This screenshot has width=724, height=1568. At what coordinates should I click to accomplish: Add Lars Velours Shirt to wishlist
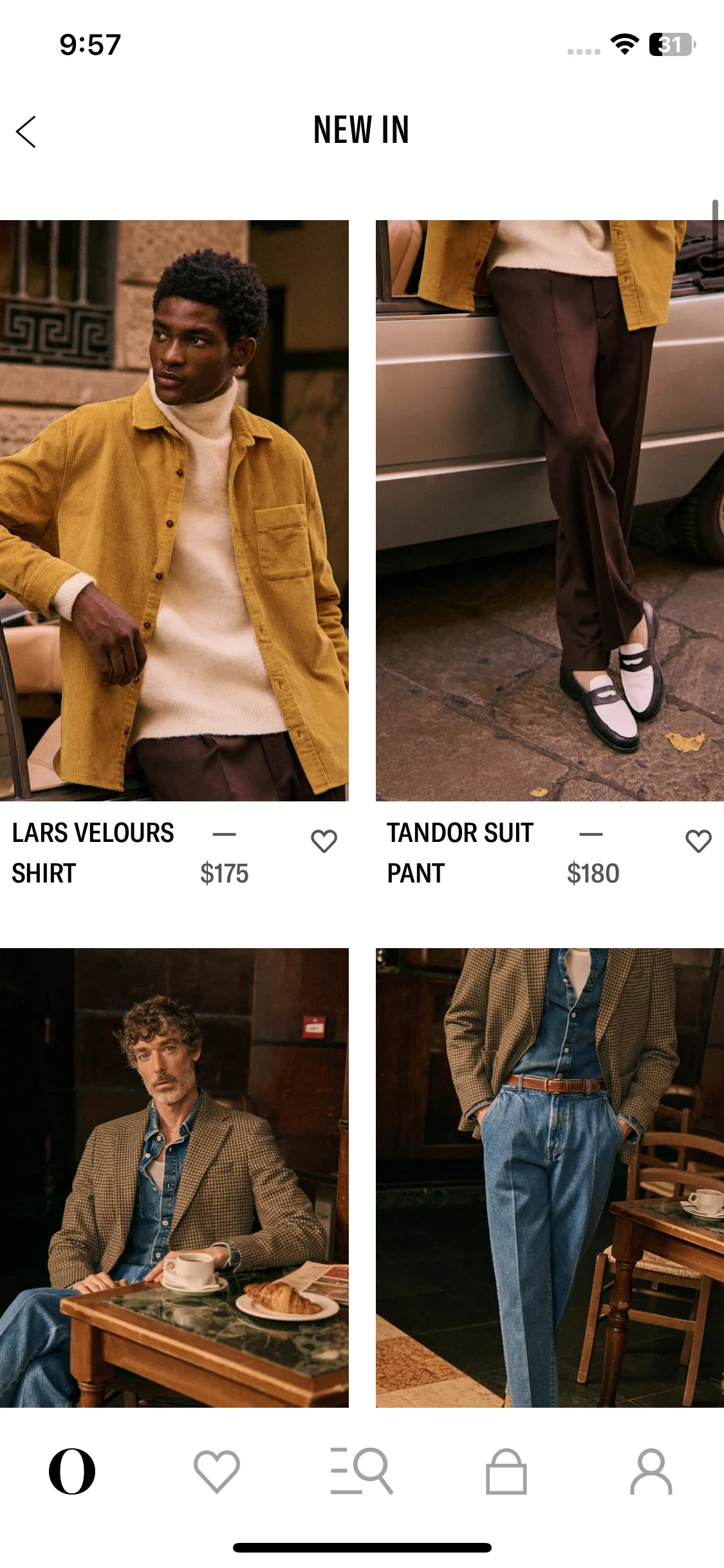(324, 841)
